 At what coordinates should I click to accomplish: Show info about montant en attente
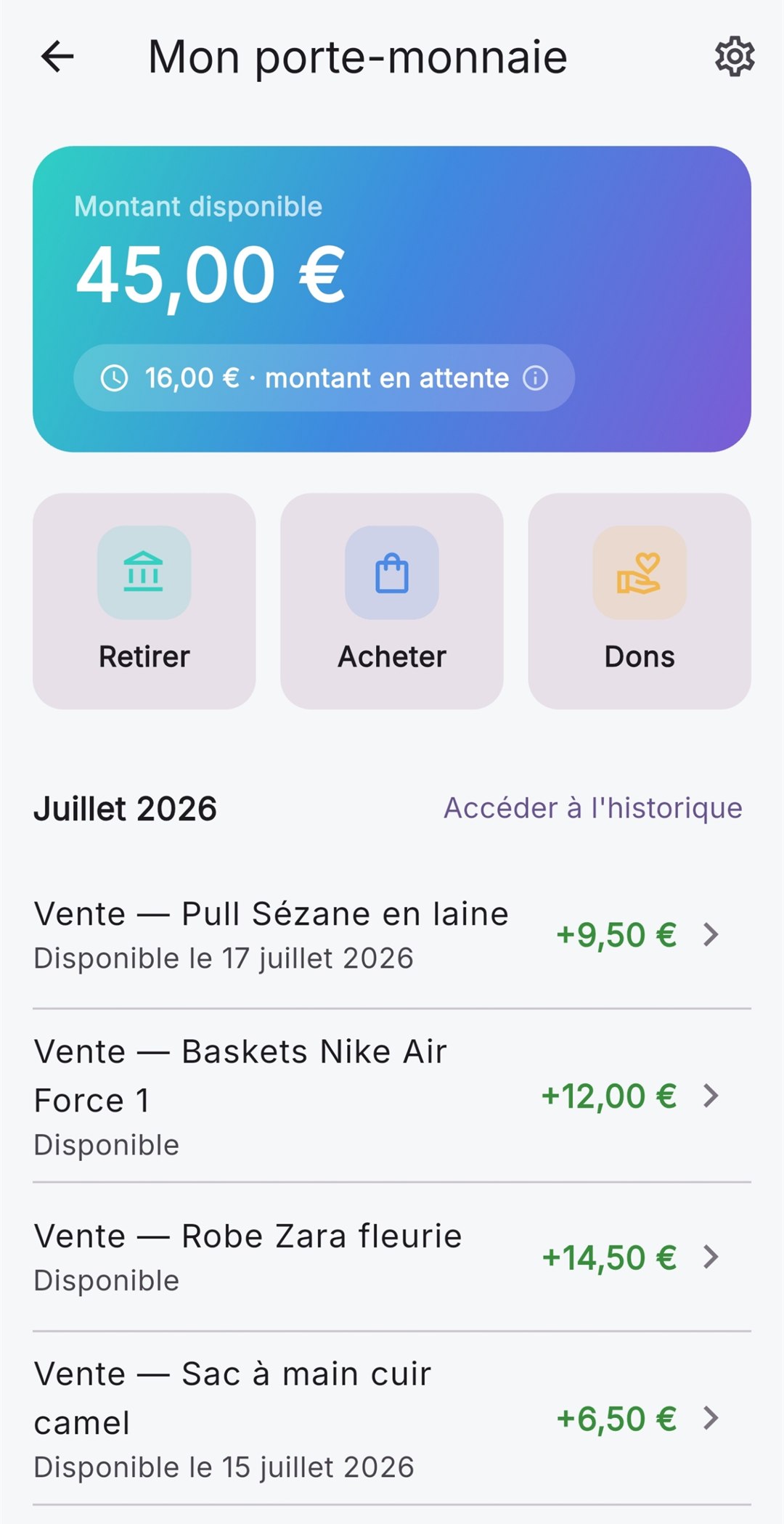pyautogui.click(x=536, y=378)
